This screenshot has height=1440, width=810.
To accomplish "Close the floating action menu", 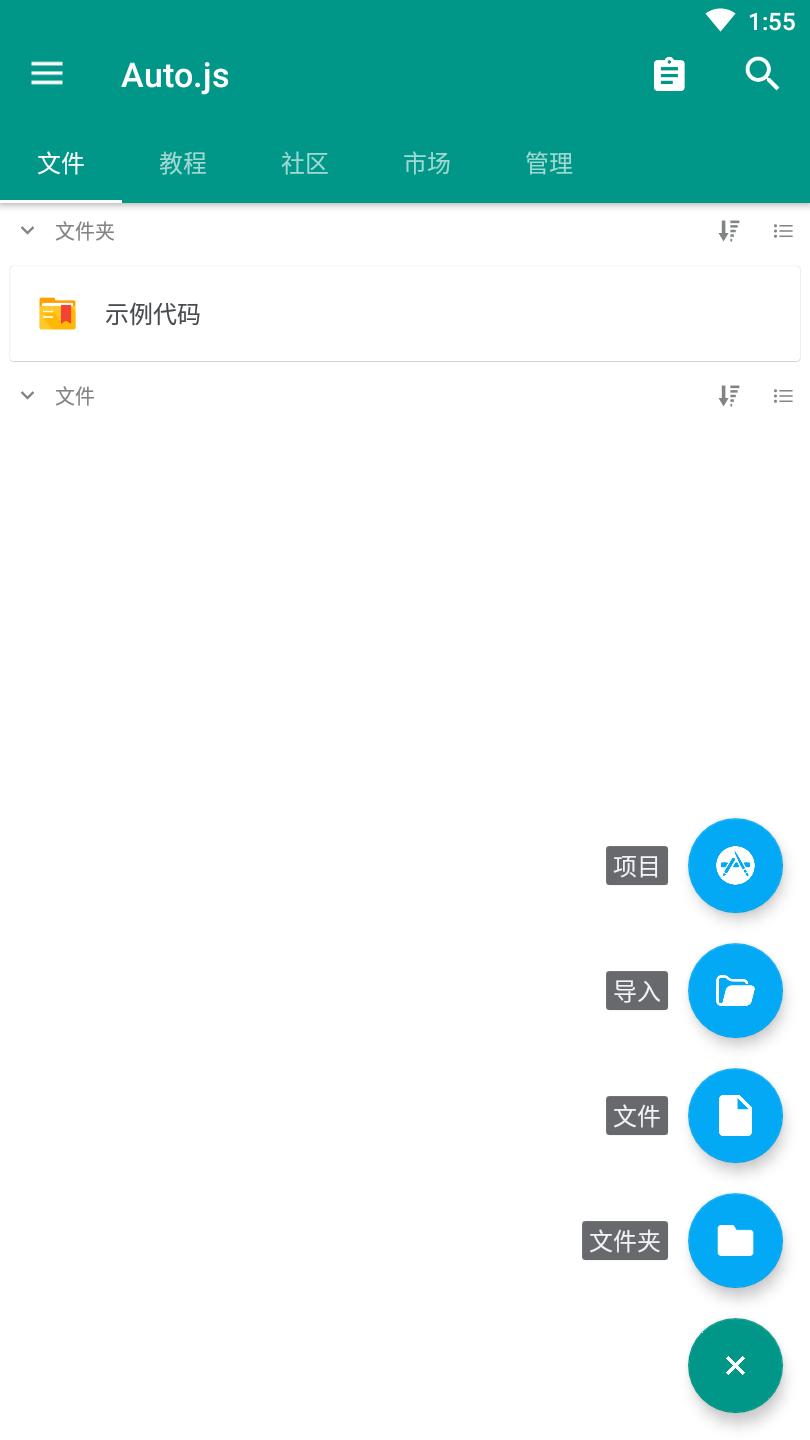I will point(735,1366).
